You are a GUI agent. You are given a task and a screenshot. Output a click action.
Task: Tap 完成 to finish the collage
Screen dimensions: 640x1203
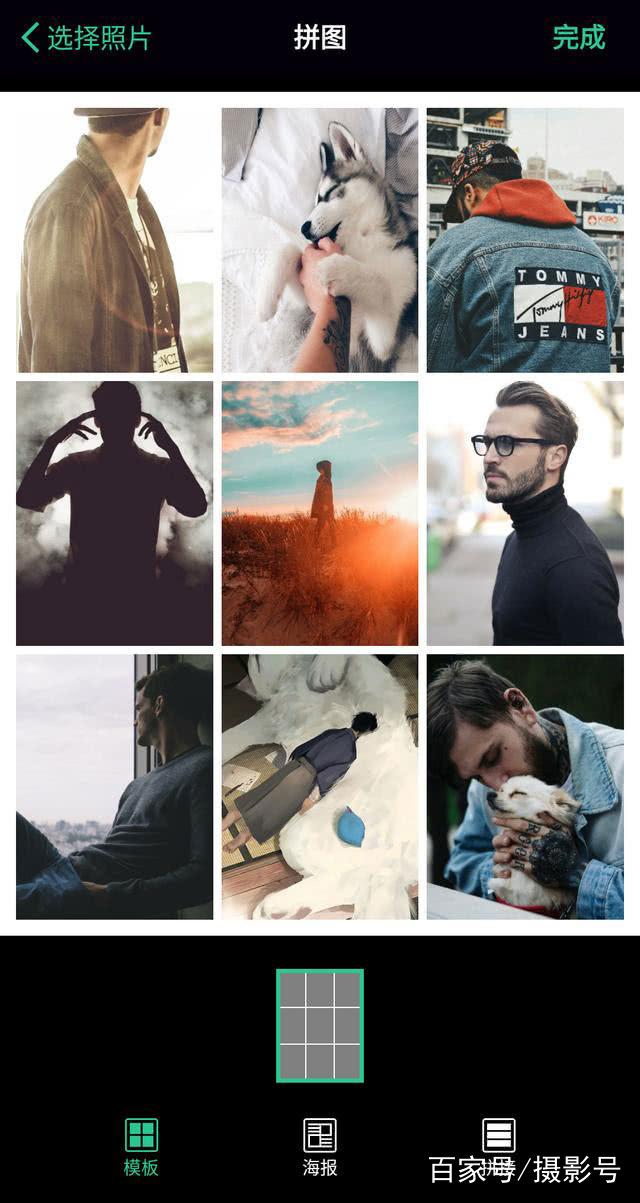click(579, 38)
